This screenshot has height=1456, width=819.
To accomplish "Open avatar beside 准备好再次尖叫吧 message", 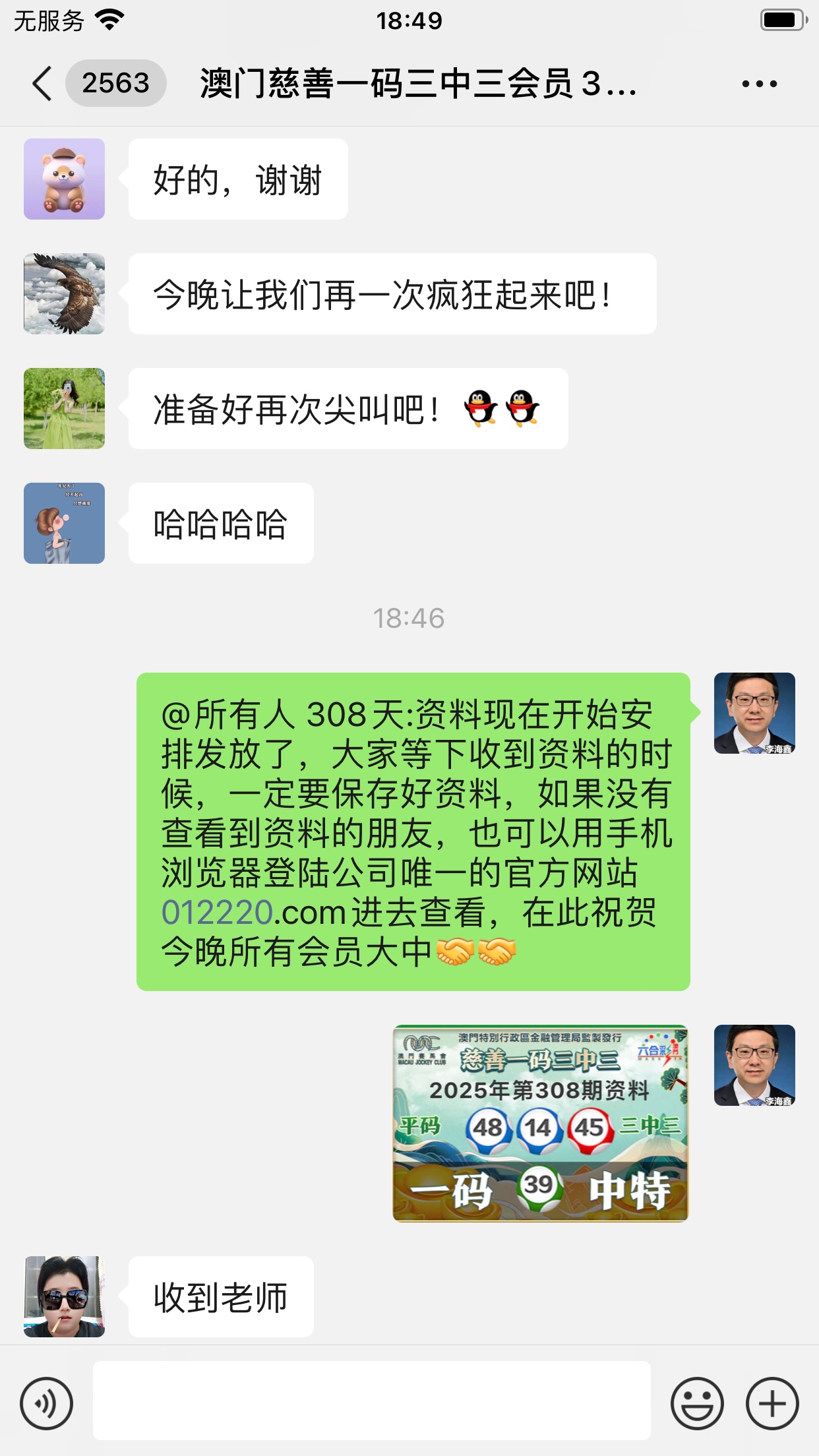I will coord(64,408).
